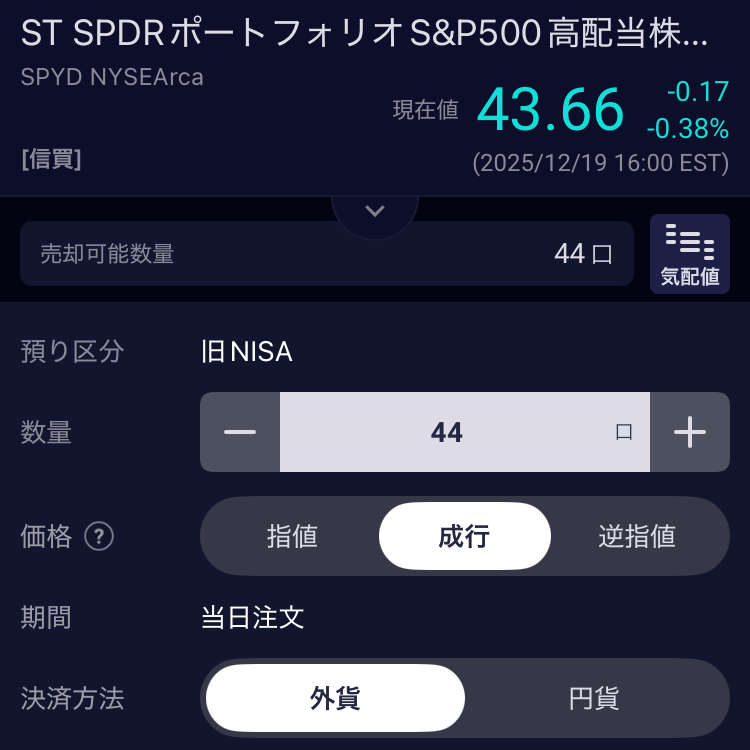Choose 外貨 as settlement method
The image size is (750, 750).
click(x=335, y=698)
